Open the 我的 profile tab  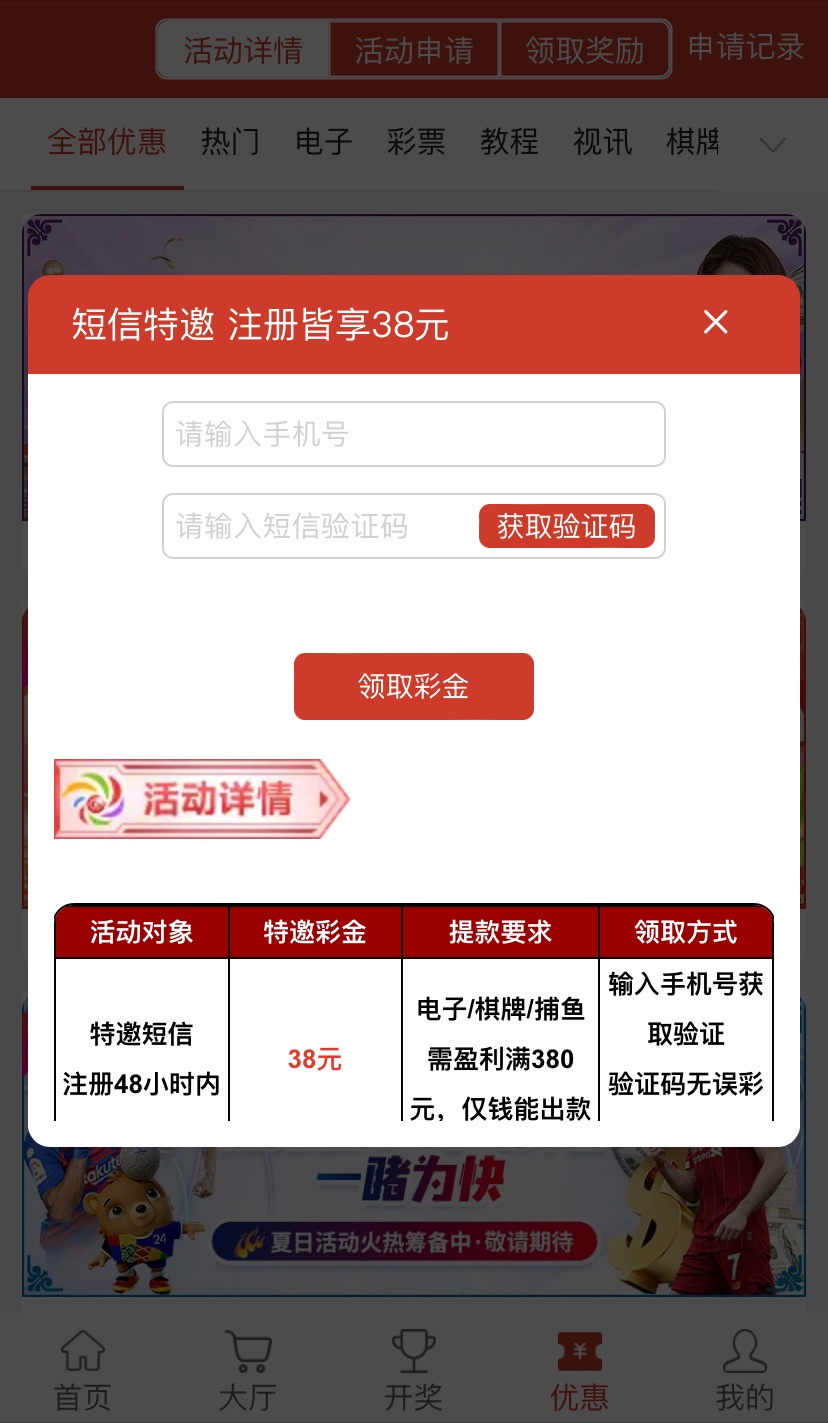tap(744, 1369)
